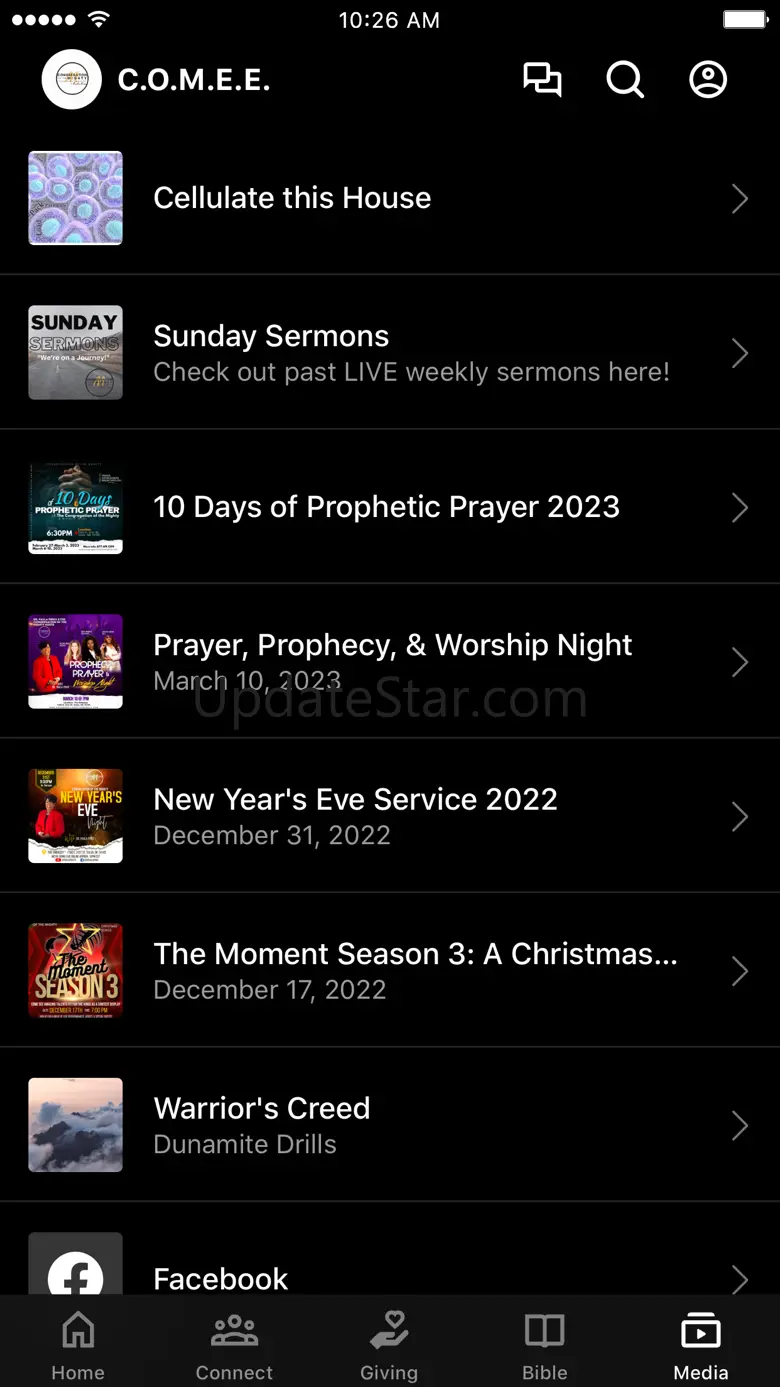
Task: Open the search magnifier icon
Action: 625,80
